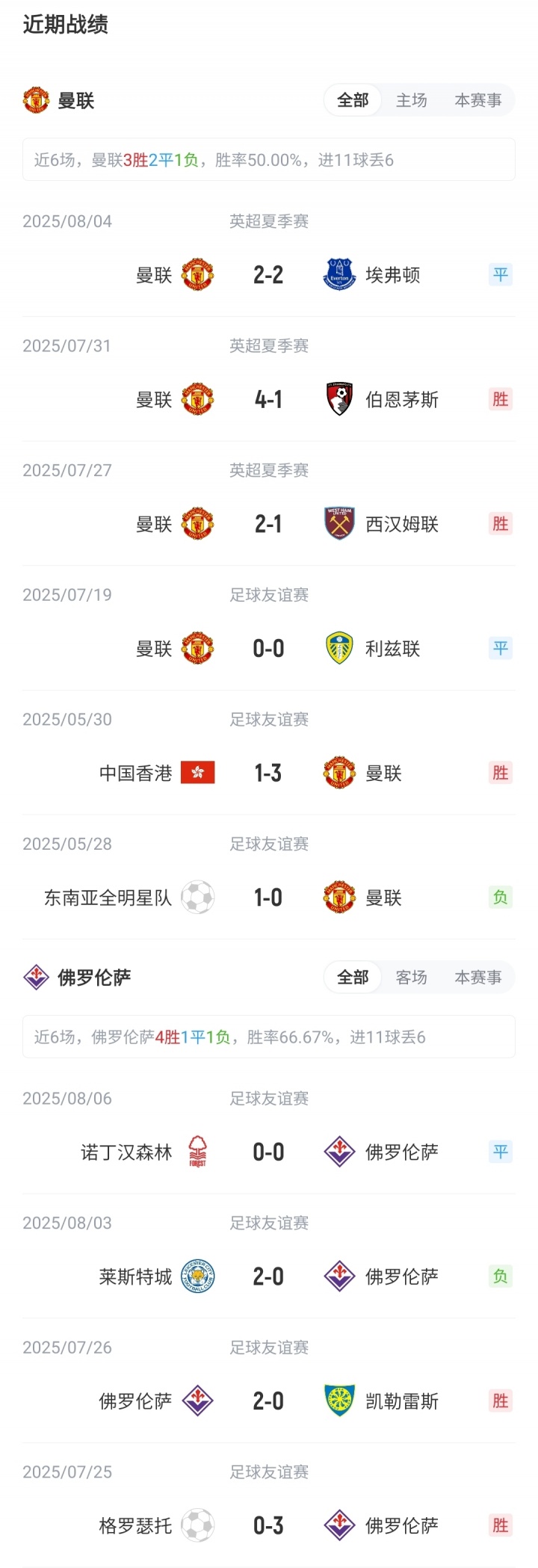Screen dimensions: 538x1568
Task: Open 诺丁汉森林 vs 佛罗伦萨 0-0 match
Action: coord(268,1152)
